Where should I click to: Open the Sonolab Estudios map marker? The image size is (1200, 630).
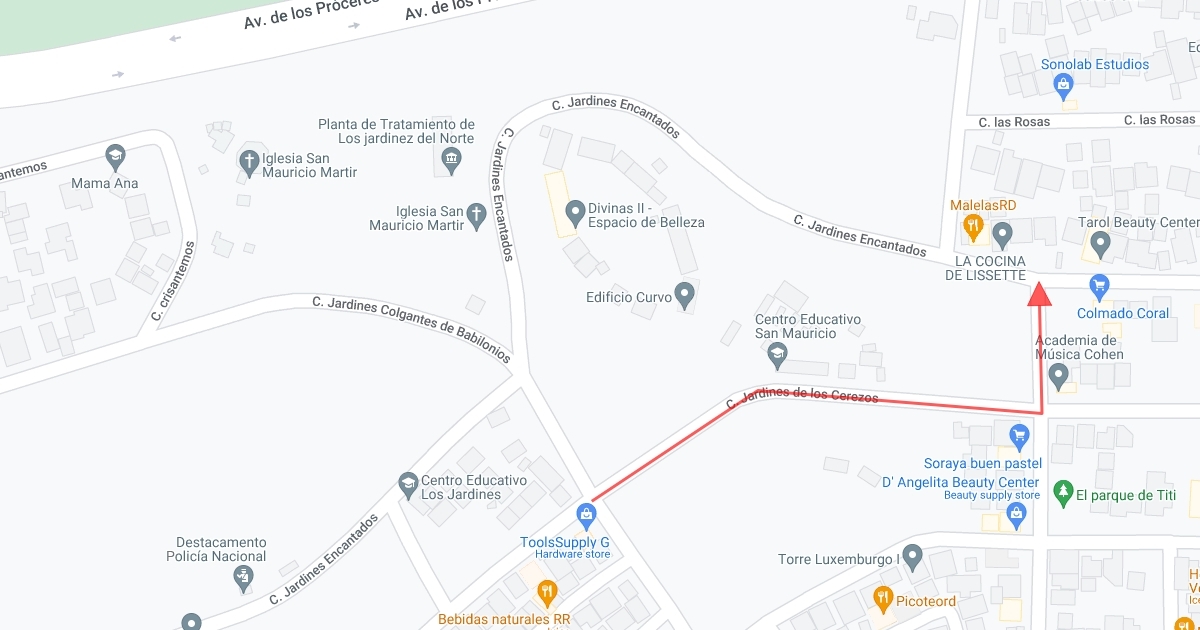point(1062,87)
